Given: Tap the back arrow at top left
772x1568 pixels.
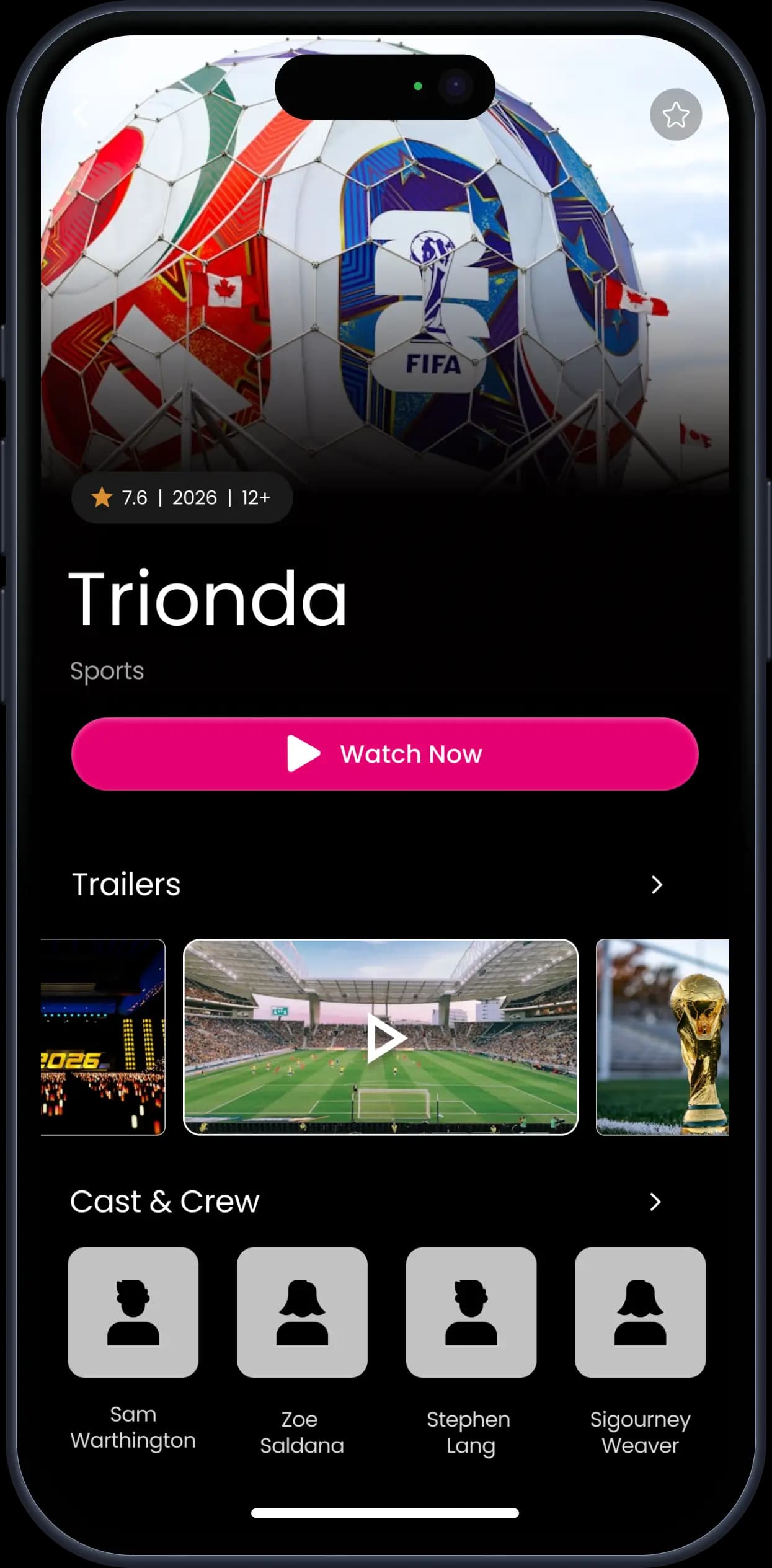Looking at the screenshot, I should [81, 114].
